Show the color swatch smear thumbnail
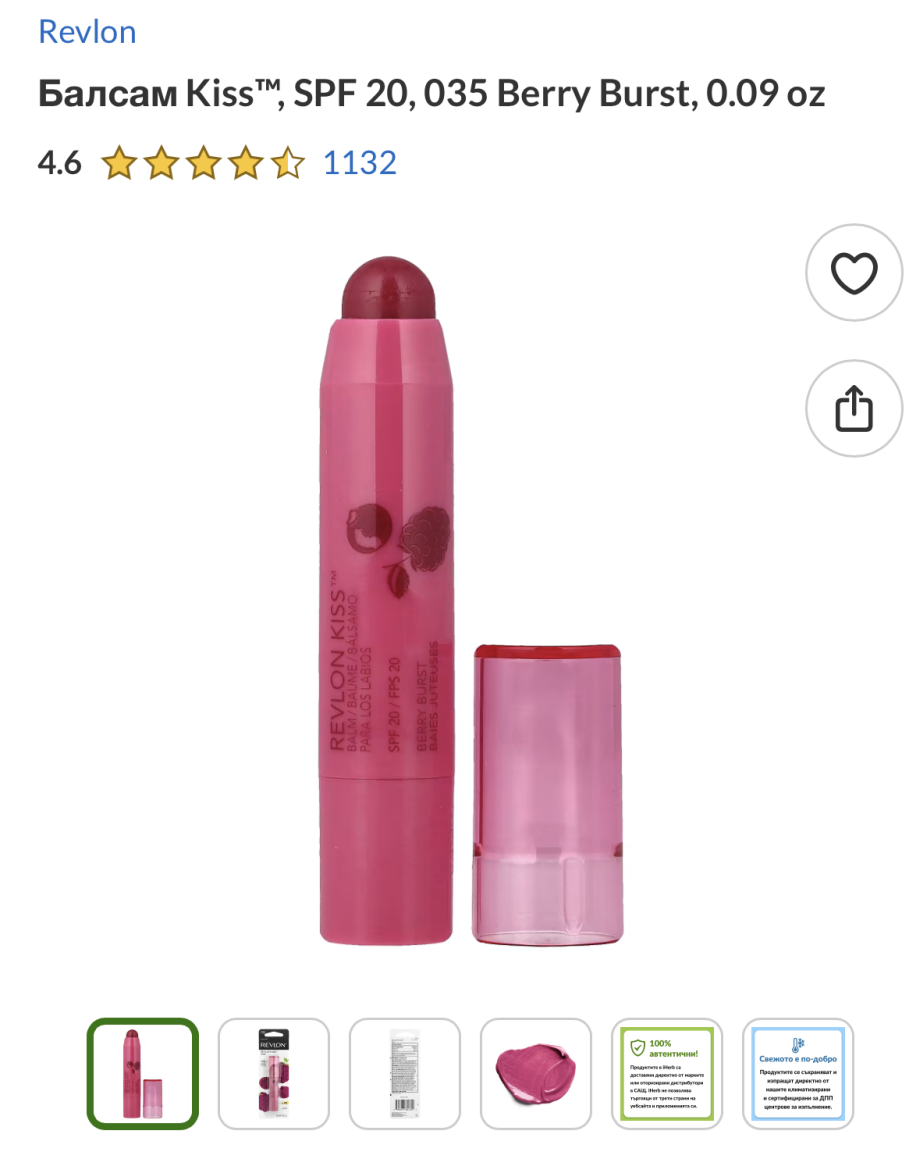The image size is (916, 1163). 536,1073
